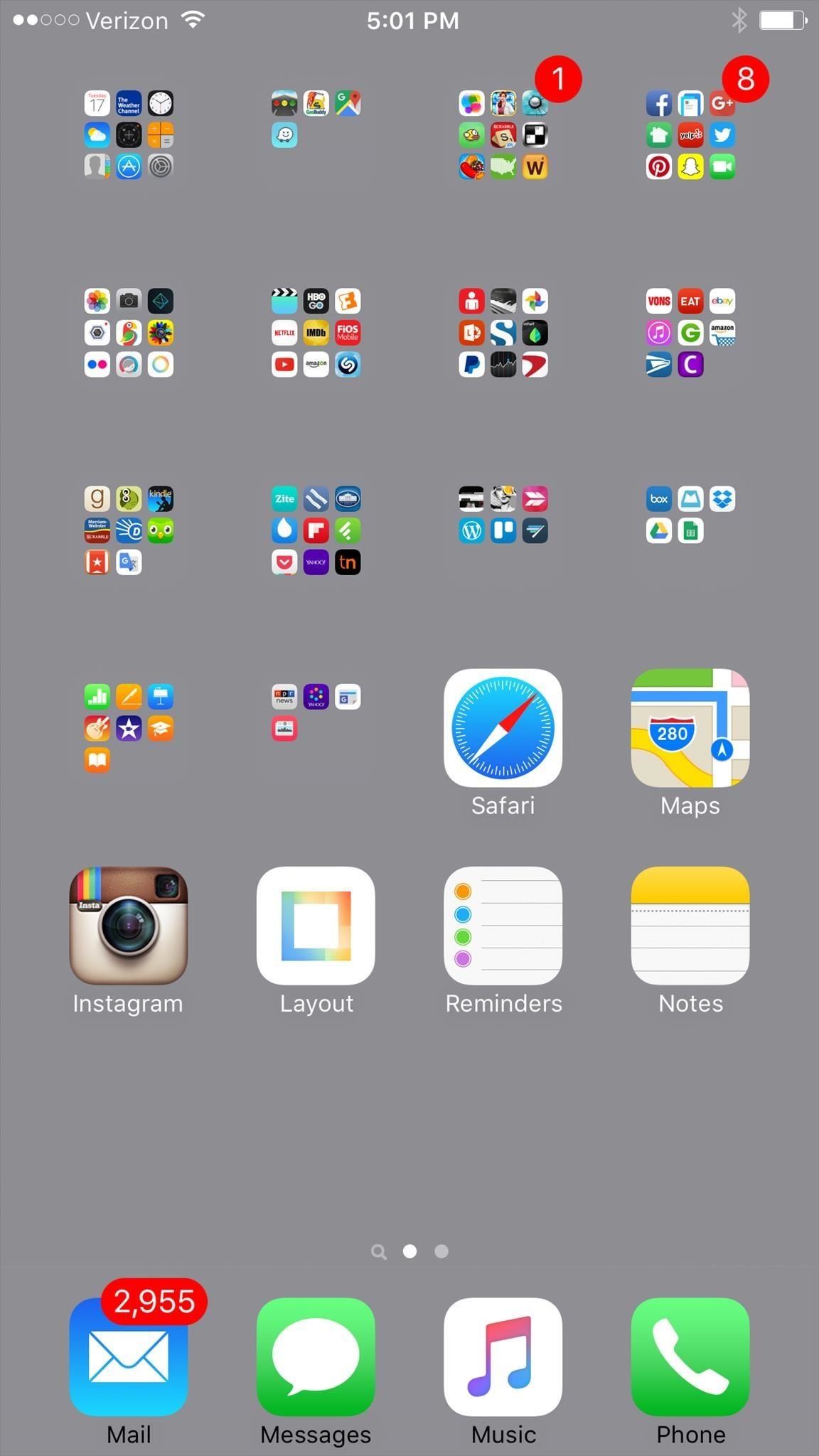Launch the Layout app
The height and width of the screenshot is (1456, 819).
click(316, 926)
